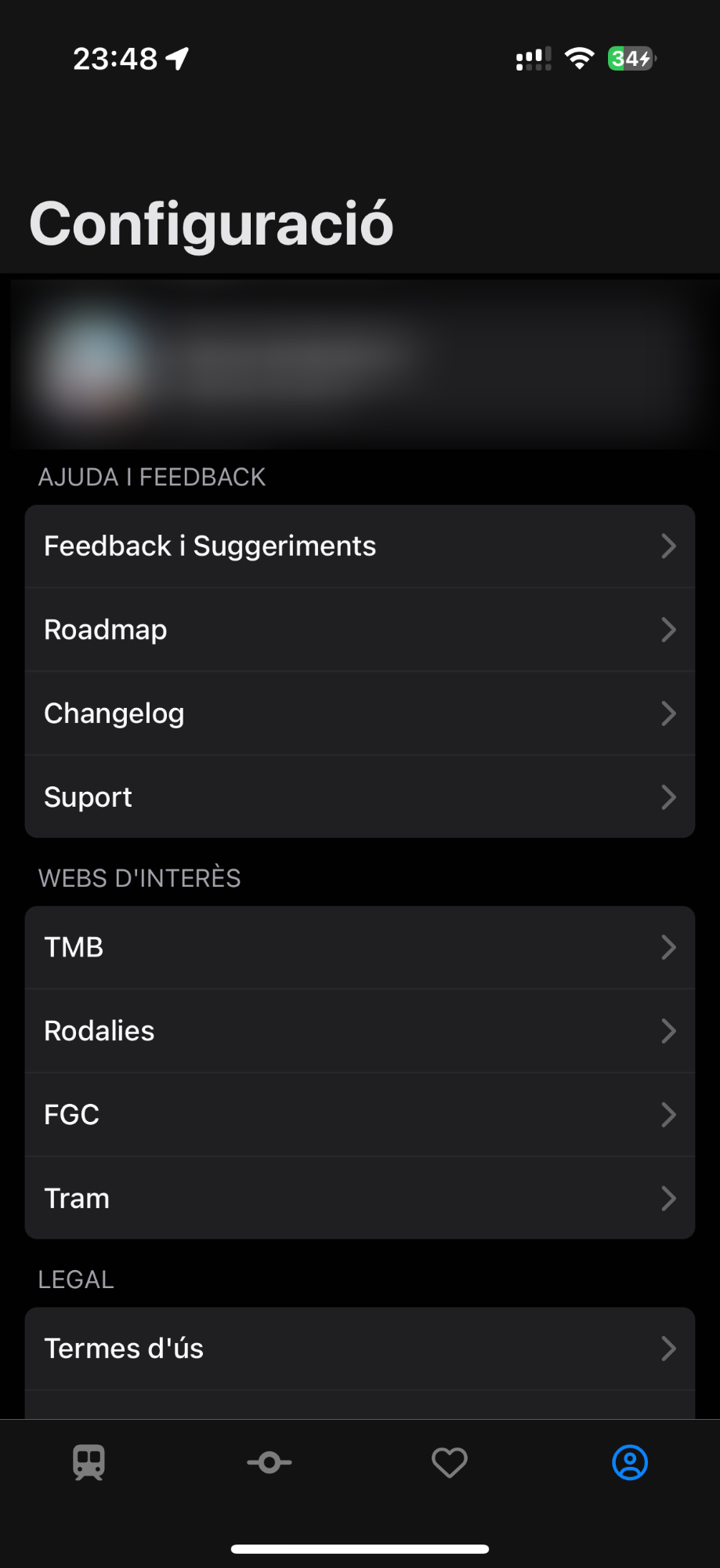This screenshot has height=1568, width=720.
Task: View the Changelog
Action: point(360,713)
